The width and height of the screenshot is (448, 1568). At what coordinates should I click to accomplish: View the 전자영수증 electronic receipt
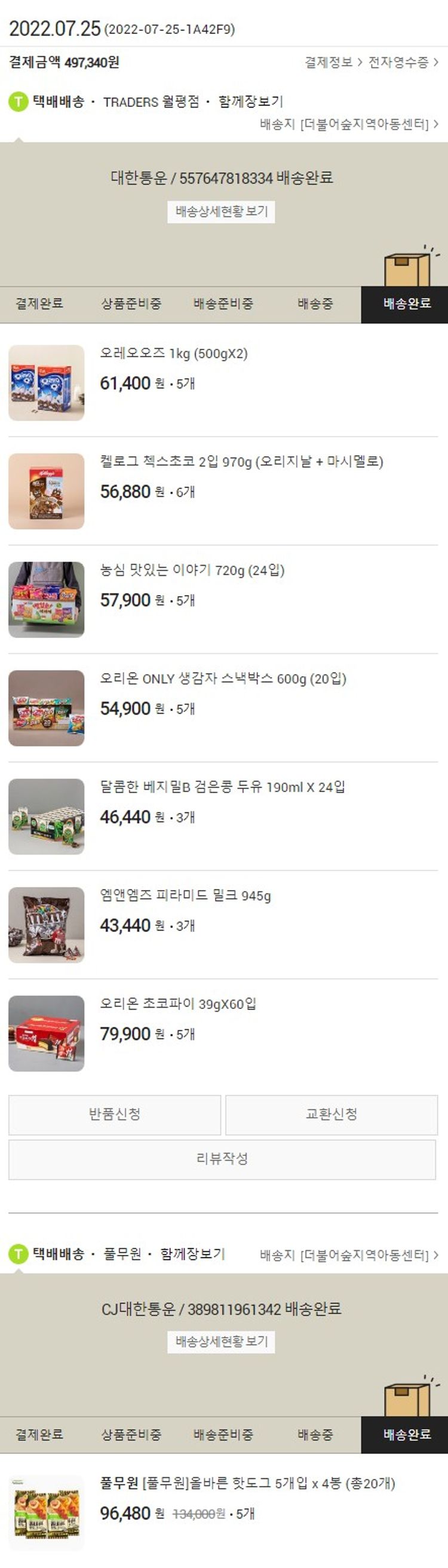coord(403,62)
